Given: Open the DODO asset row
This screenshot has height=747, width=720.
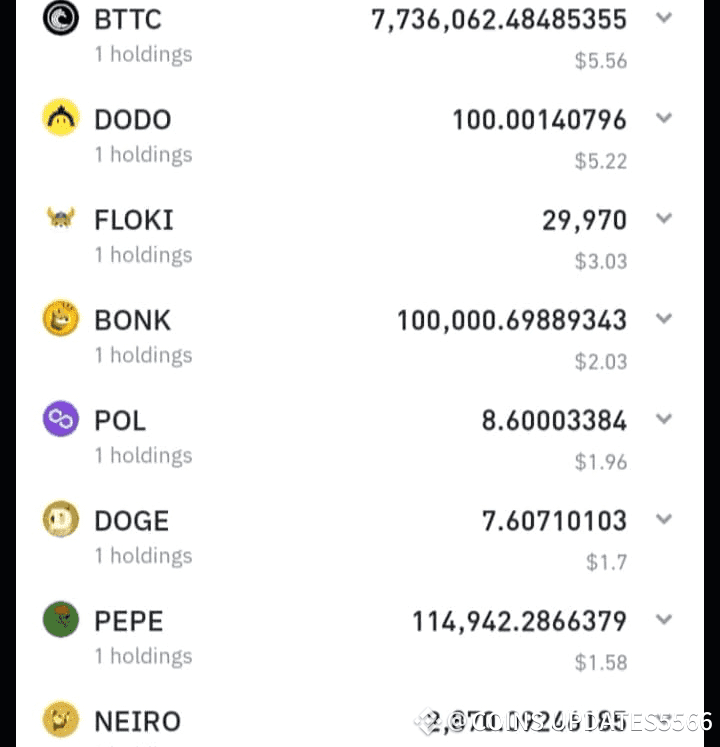Looking at the screenshot, I should point(360,138).
